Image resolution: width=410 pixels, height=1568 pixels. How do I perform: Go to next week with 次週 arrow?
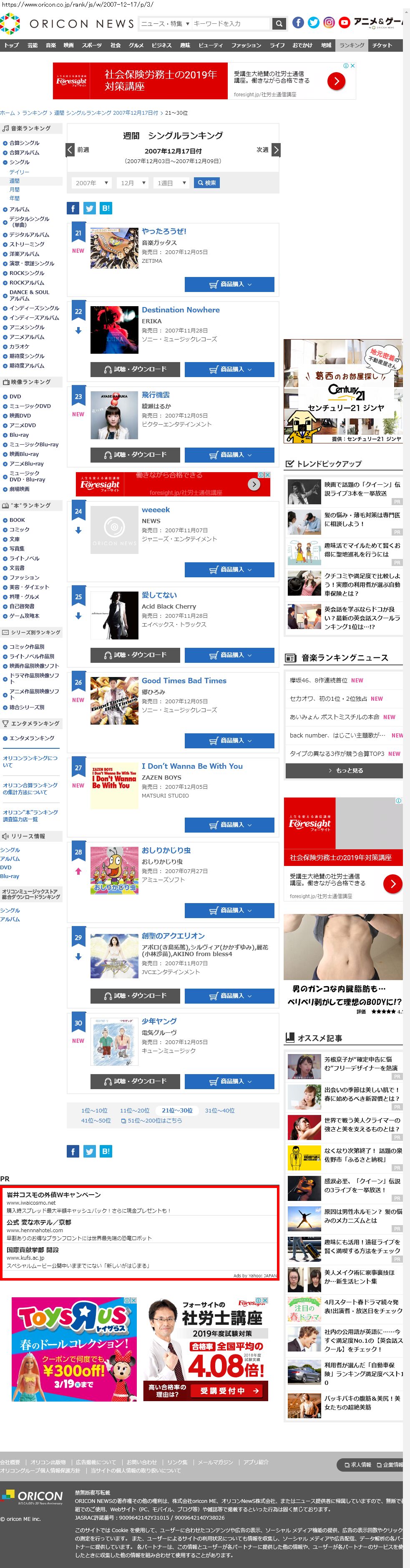coord(276,150)
